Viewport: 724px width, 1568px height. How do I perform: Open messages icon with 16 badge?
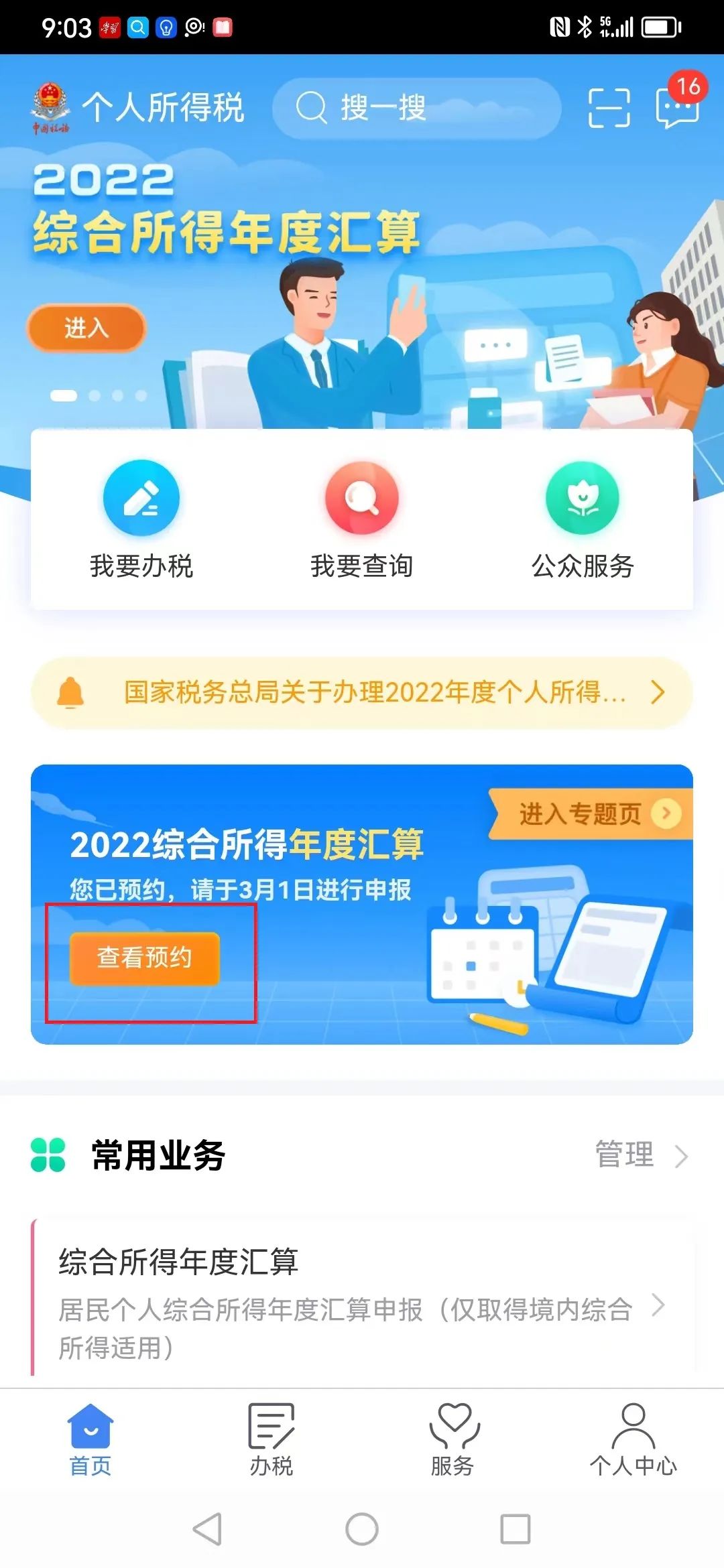coord(677,107)
